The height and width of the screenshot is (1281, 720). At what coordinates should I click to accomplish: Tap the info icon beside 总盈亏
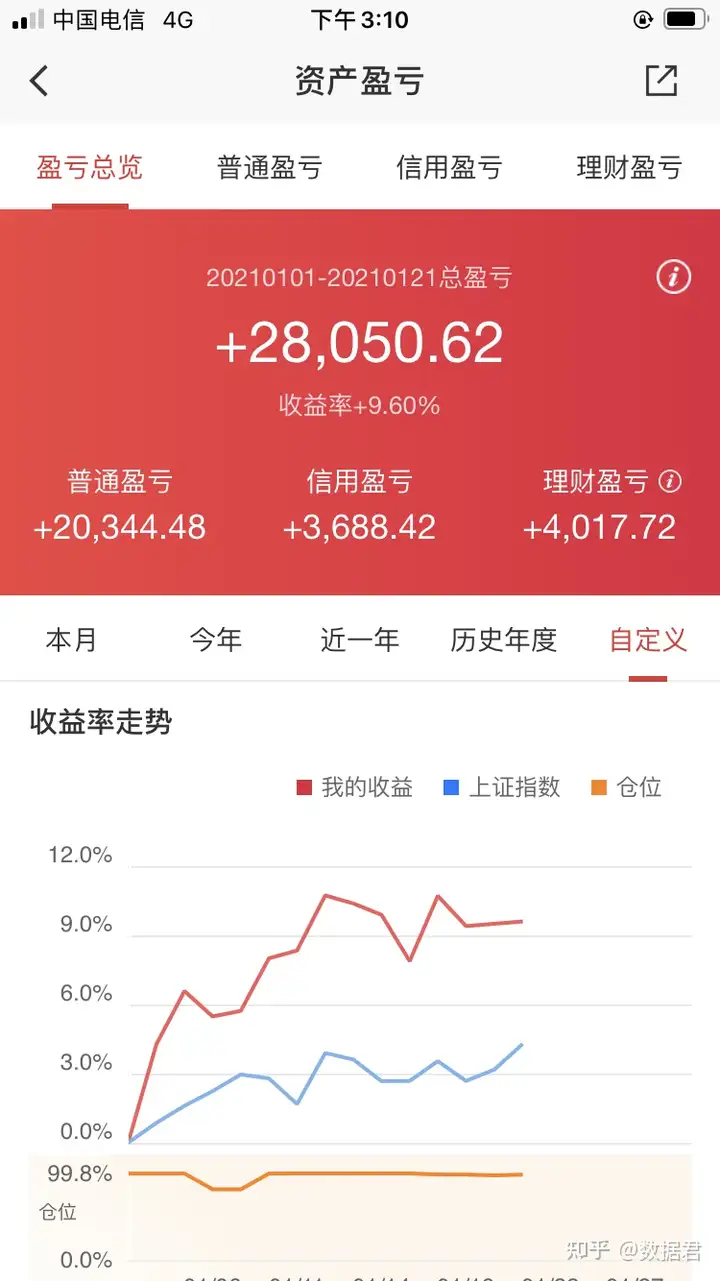[x=673, y=277]
